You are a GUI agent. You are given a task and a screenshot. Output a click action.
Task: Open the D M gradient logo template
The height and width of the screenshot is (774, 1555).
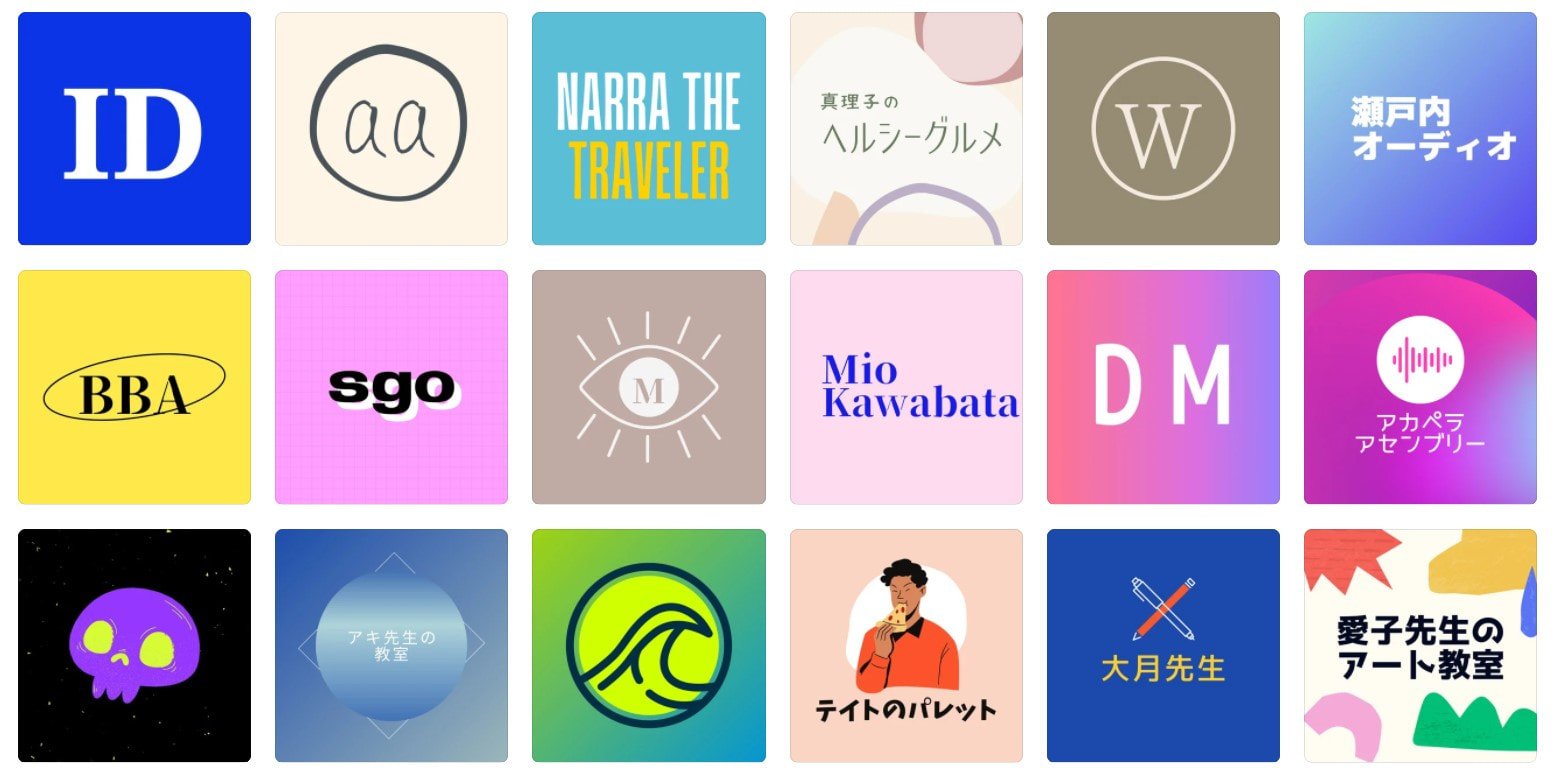pyautogui.click(x=1163, y=387)
